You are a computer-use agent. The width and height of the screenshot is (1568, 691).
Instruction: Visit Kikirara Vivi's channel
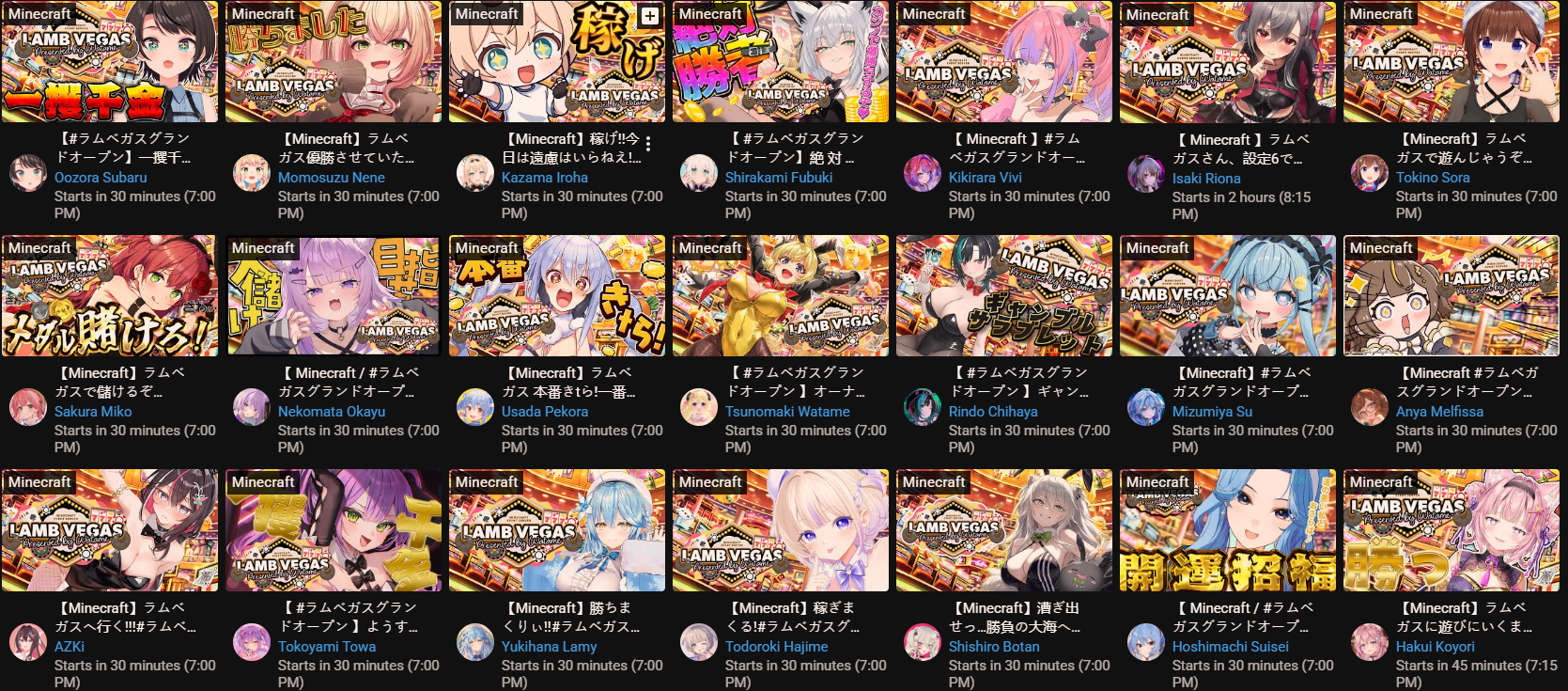985,177
